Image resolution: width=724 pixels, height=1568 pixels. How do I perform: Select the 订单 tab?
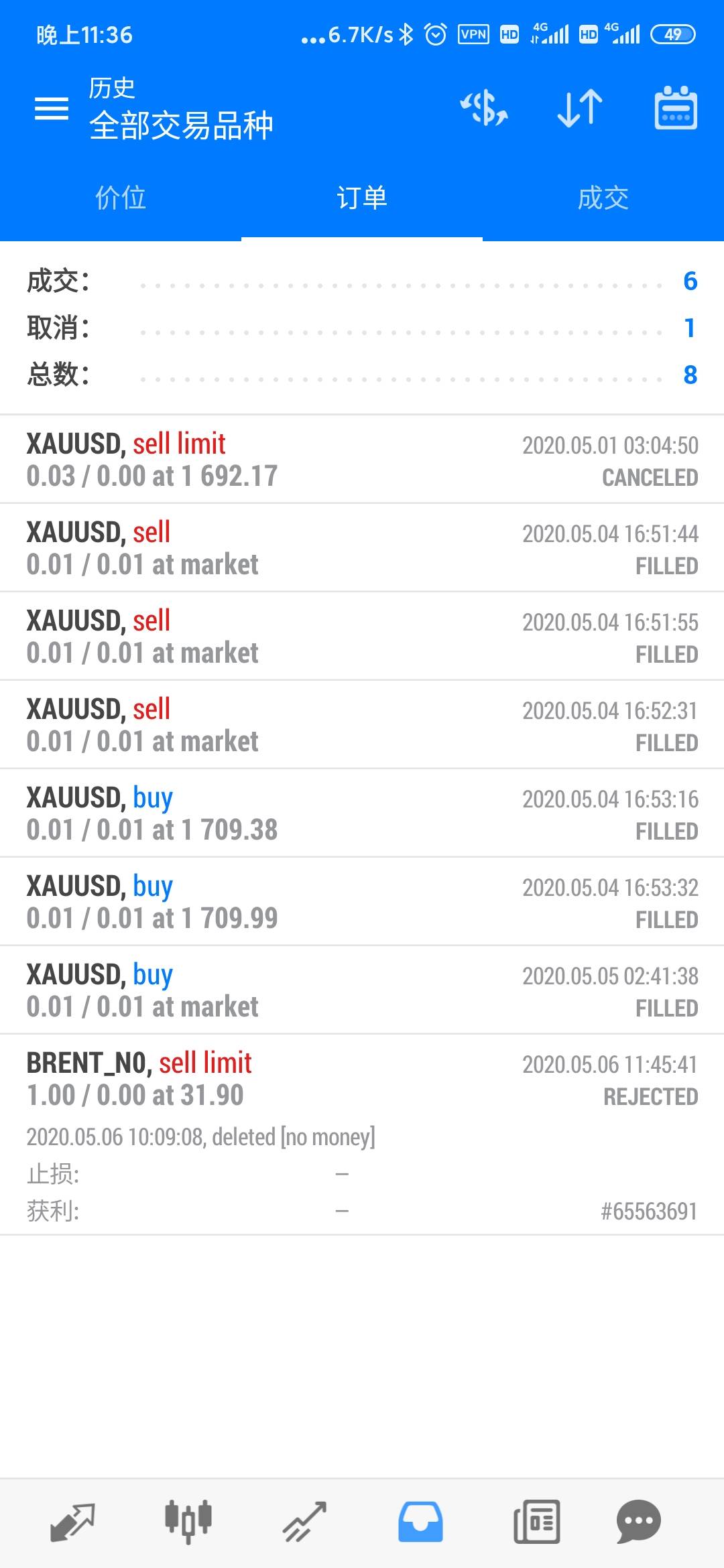pos(362,198)
